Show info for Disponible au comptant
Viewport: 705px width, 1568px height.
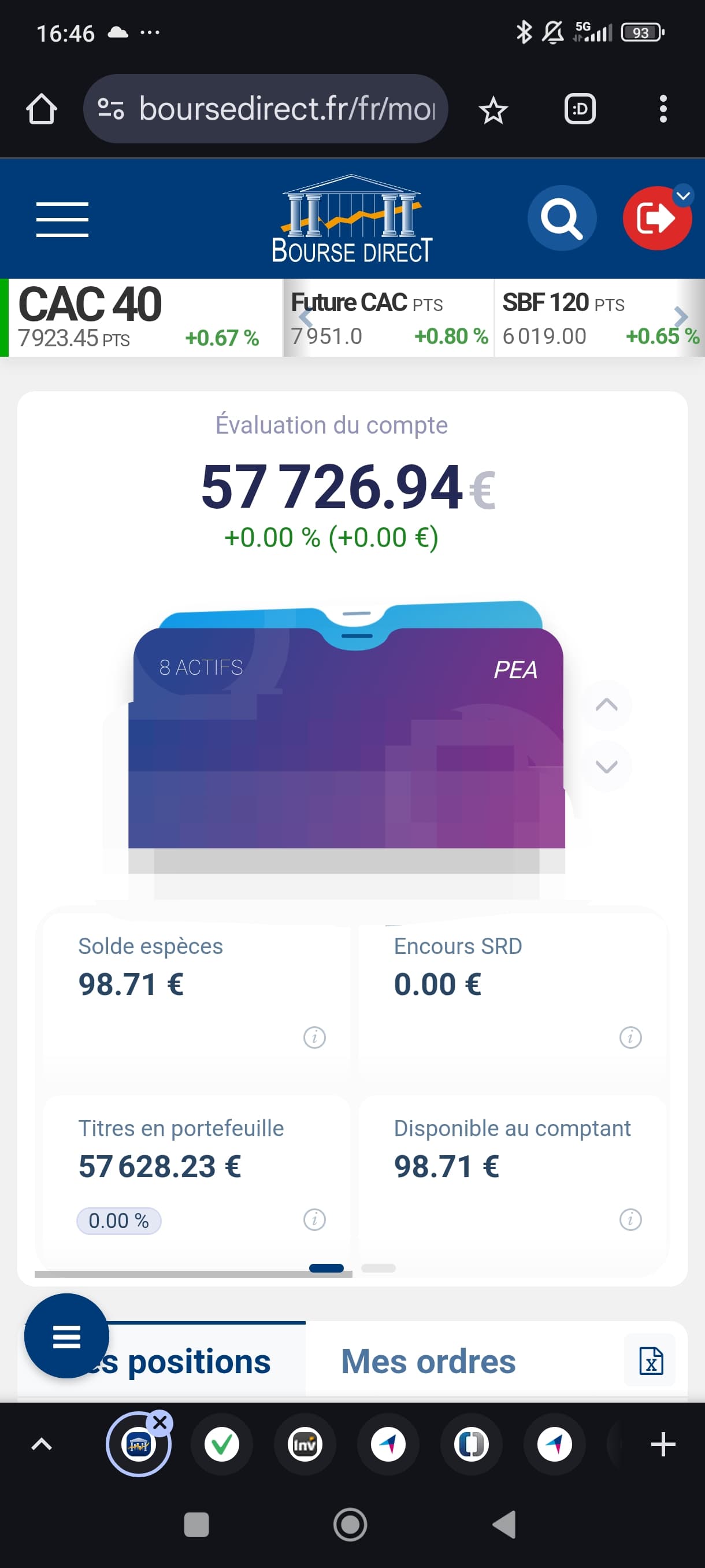click(630, 1219)
